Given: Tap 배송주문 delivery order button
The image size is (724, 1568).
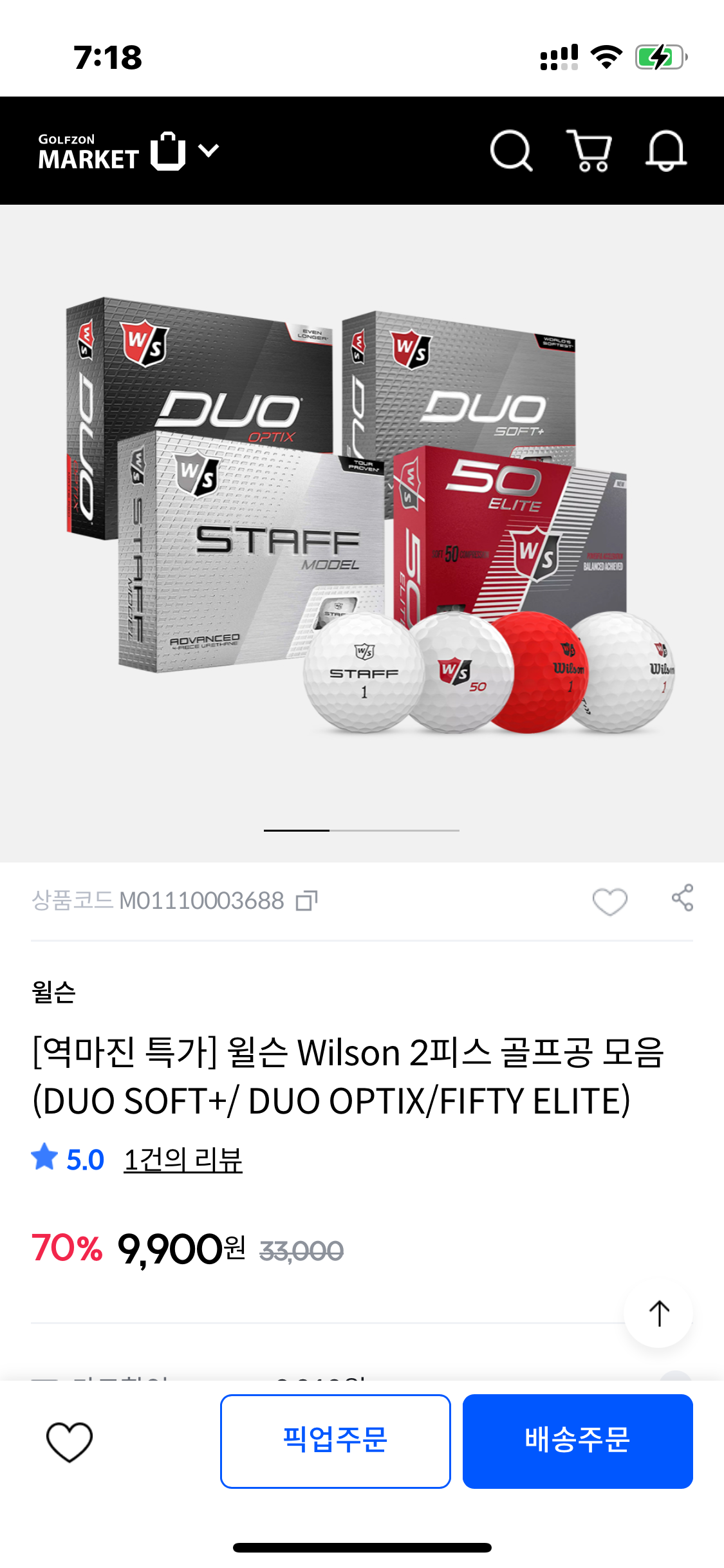Looking at the screenshot, I should coord(577,1441).
